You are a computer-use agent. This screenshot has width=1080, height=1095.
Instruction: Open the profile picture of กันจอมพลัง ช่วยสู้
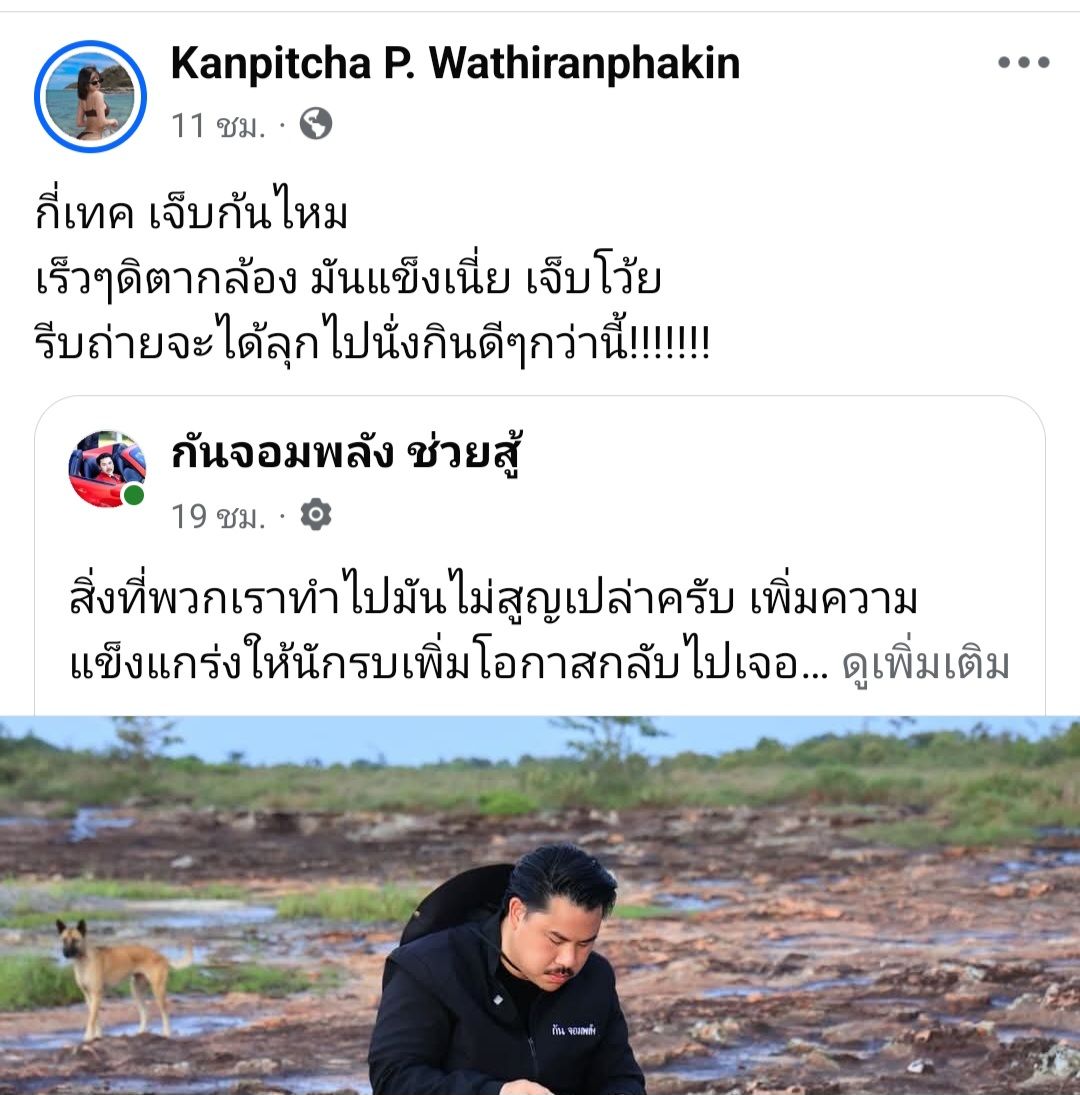click(106, 469)
